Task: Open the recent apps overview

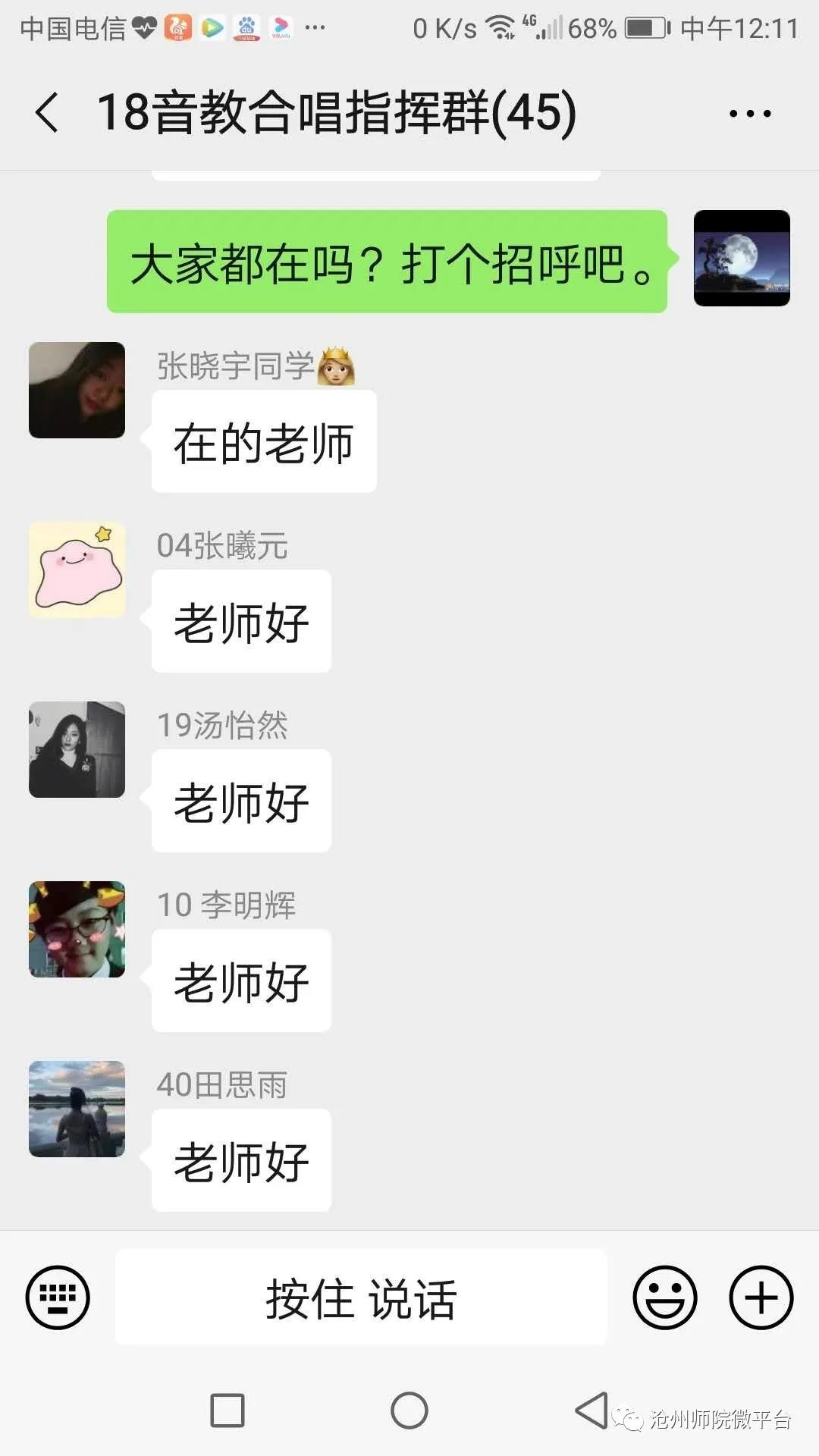Action: [x=227, y=1410]
